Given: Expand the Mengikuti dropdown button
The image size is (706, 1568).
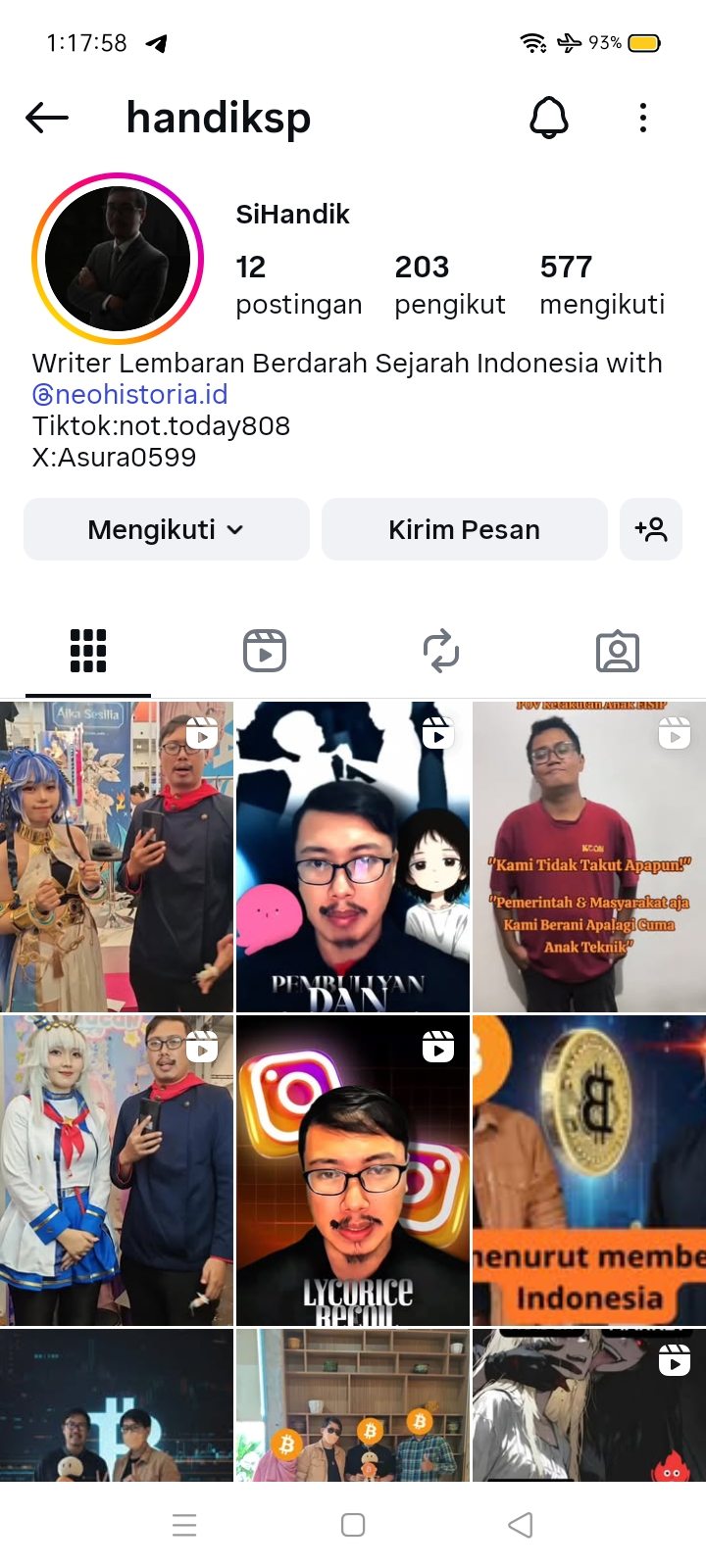Looking at the screenshot, I should (x=167, y=529).
